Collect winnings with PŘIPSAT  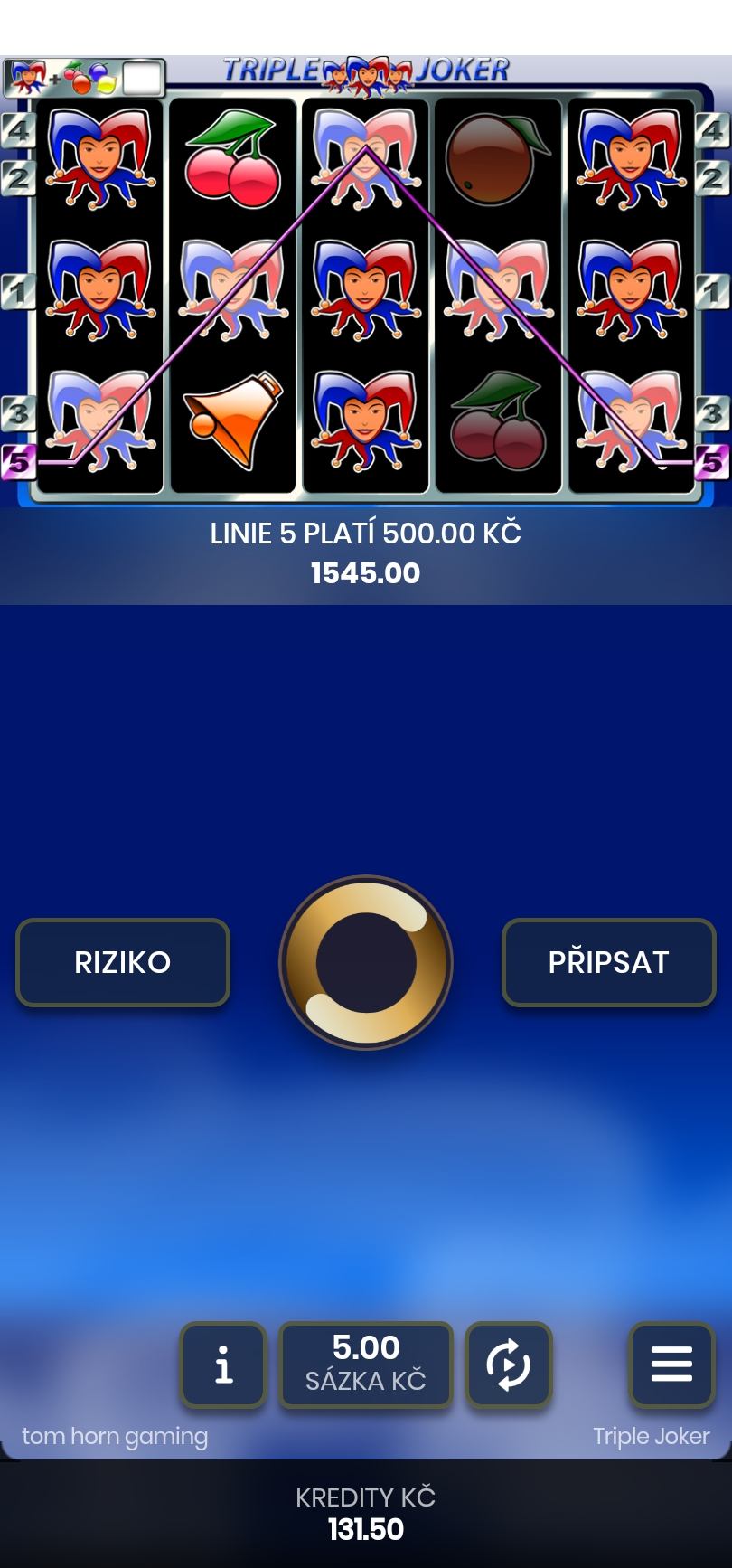point(608,962)
